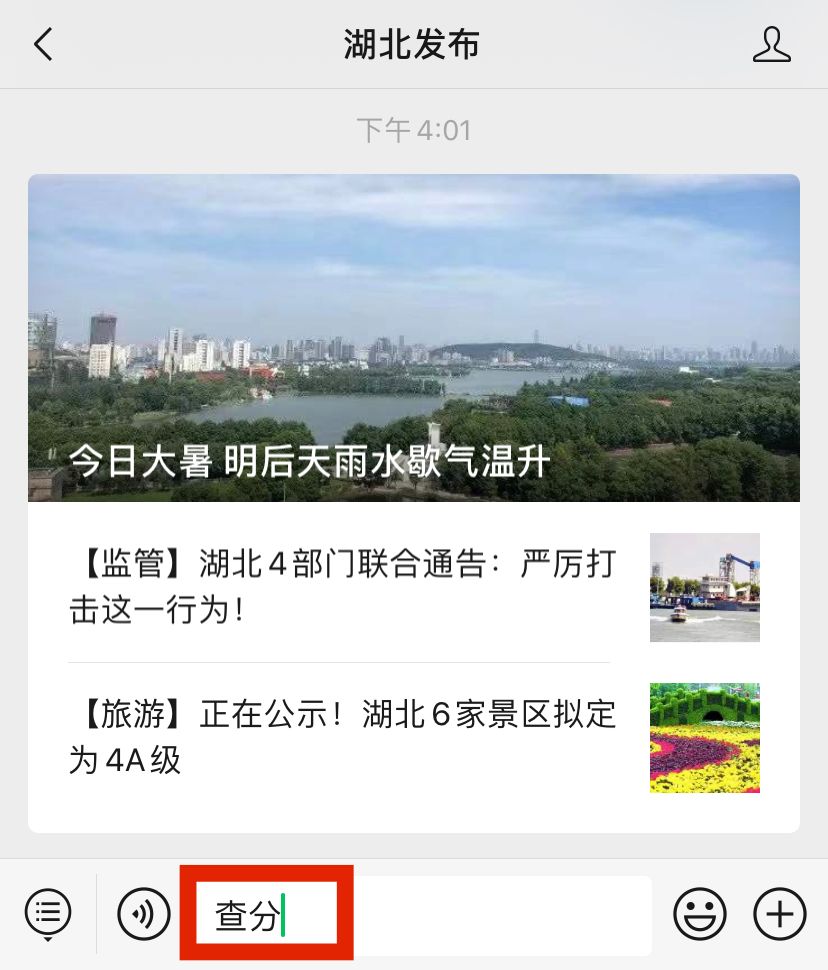Switch to the account menu
The height and width of the screenshot is (970, 828).
click(48, 913)
